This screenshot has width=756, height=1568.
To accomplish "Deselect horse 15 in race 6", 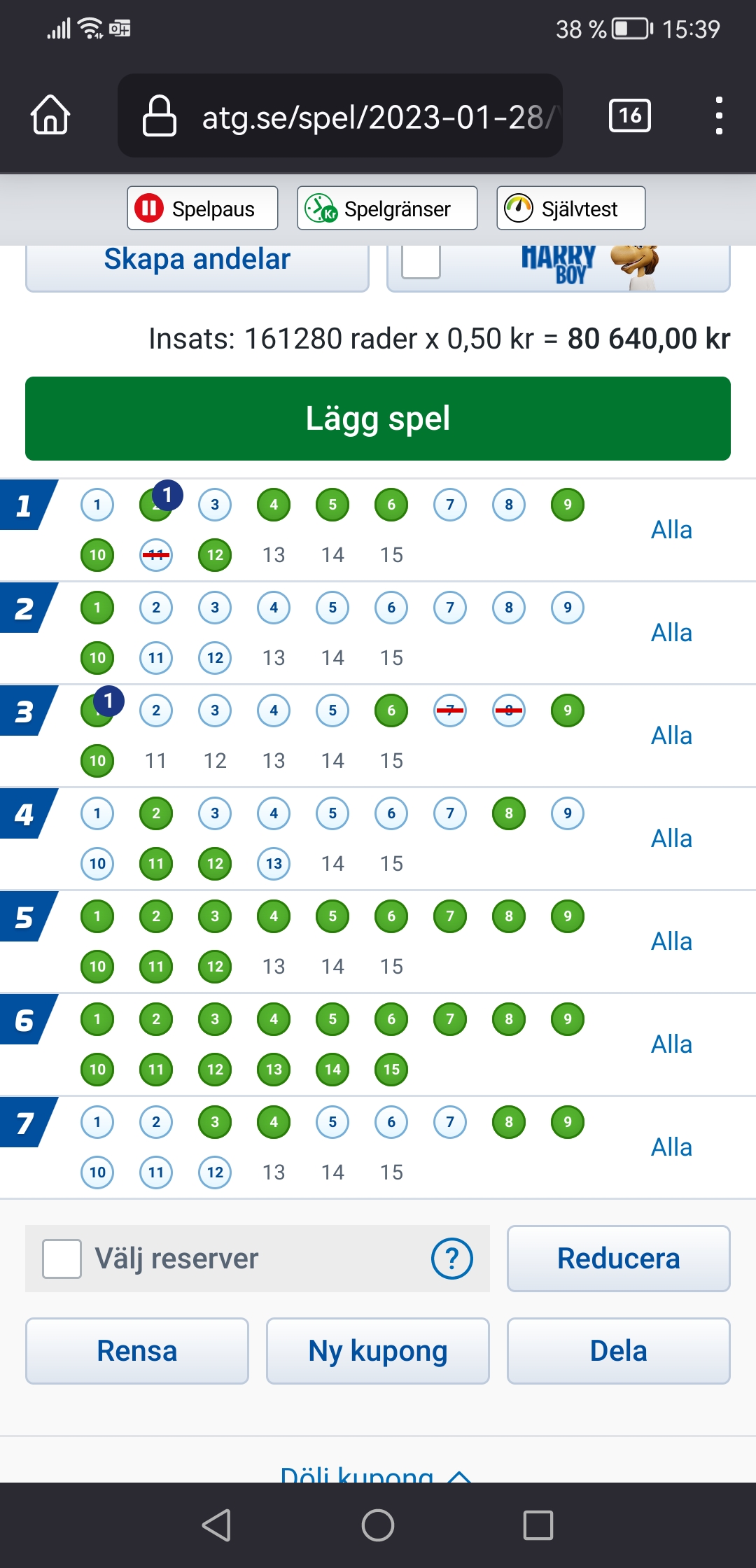I will tap(391, 1070).
